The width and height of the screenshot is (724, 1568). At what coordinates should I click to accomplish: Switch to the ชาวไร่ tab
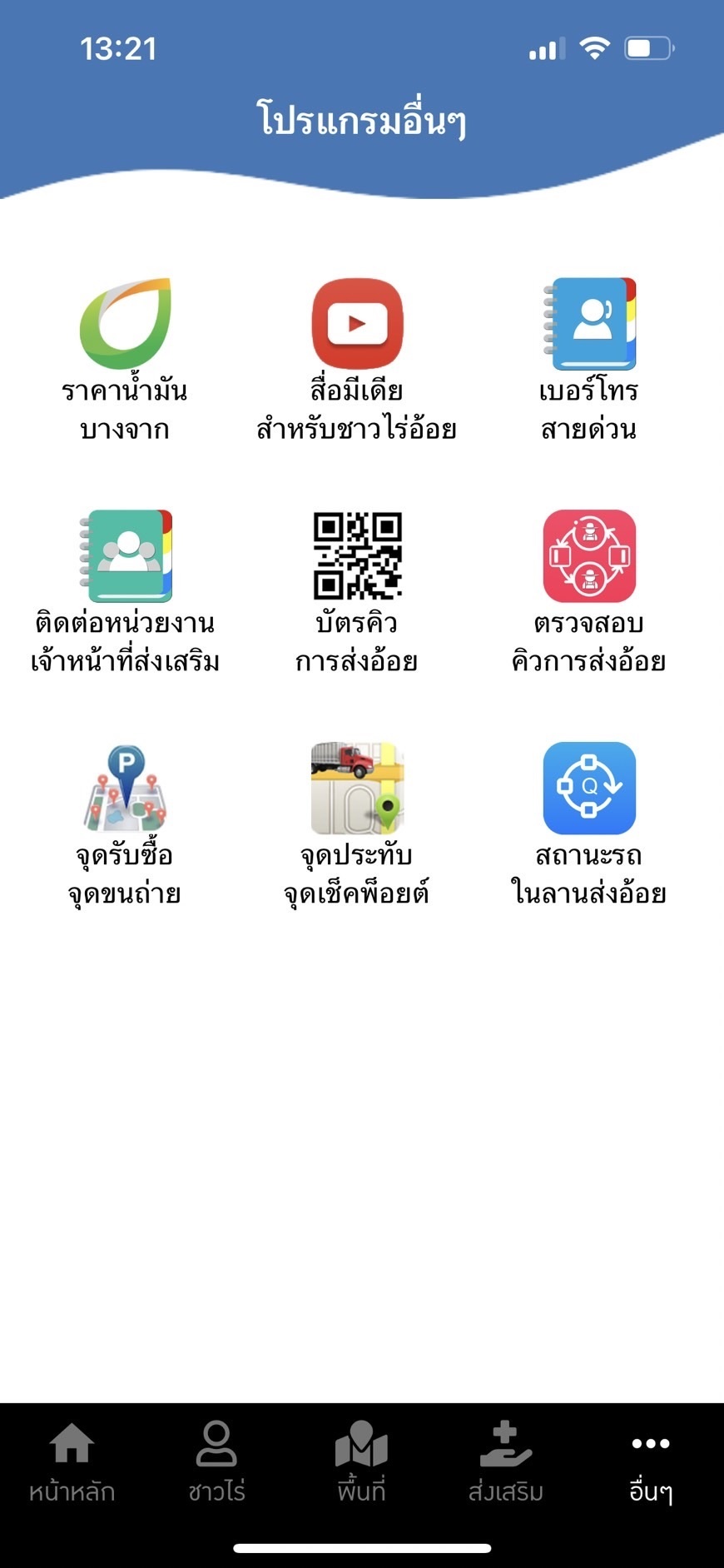pyautogui.click(x=216, y=1461)
